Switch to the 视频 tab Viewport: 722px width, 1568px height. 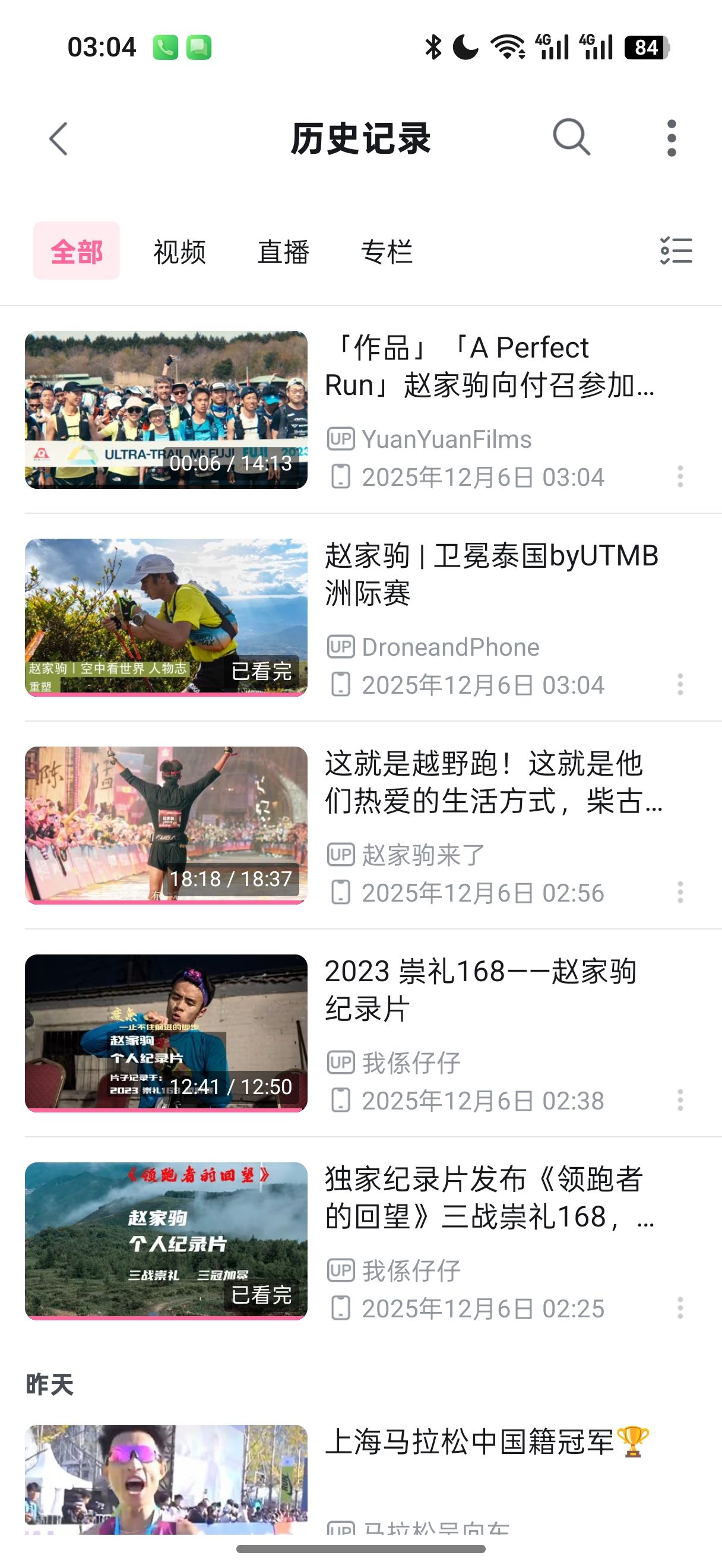point(179,251)
